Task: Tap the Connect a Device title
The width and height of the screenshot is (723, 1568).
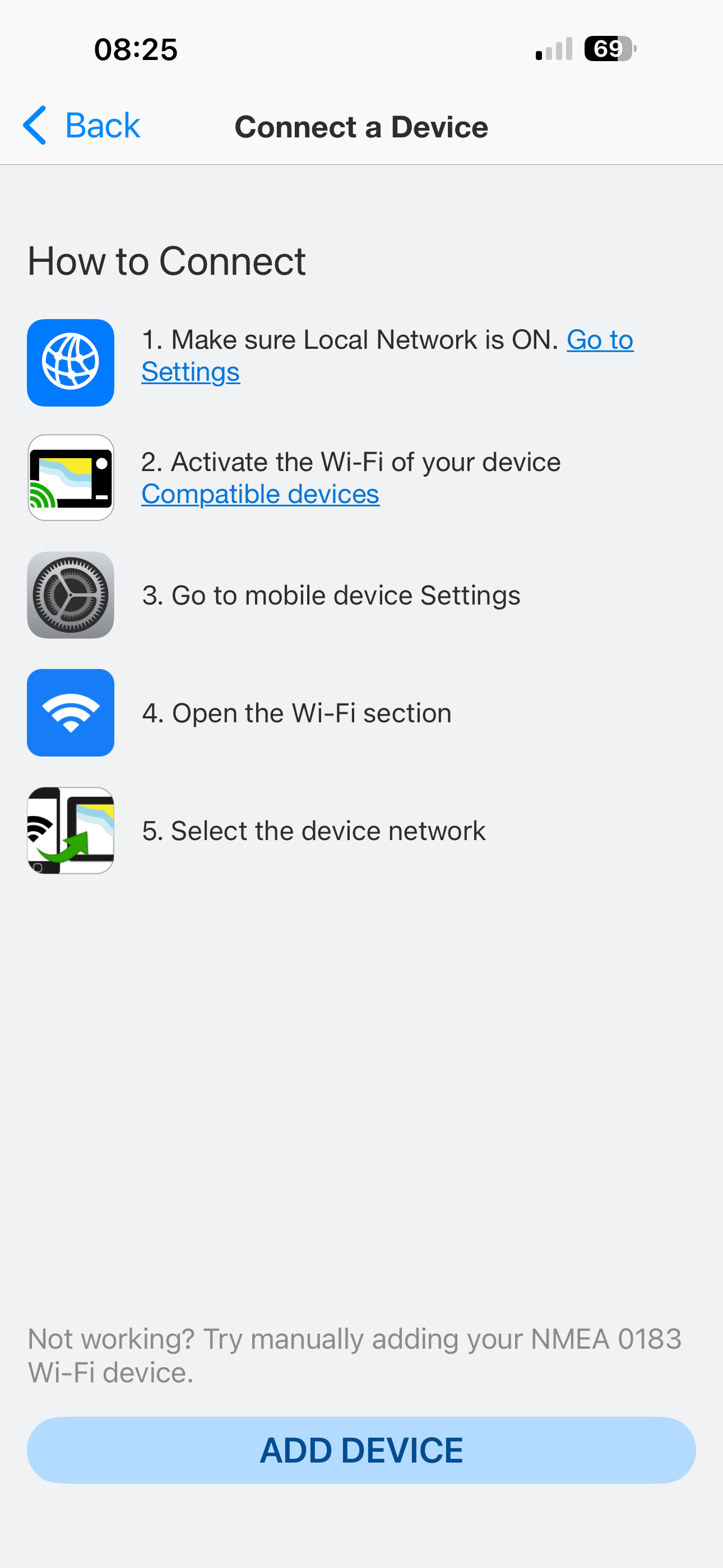Action: click(x=361, y=126)
